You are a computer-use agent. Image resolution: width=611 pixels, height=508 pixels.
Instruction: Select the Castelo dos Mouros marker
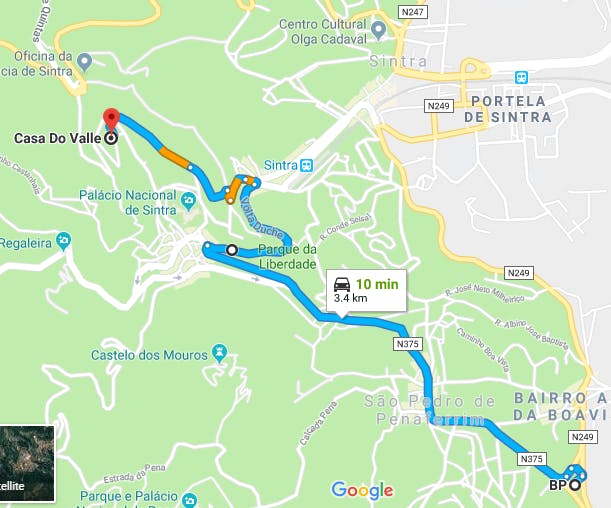coord(220,353)
